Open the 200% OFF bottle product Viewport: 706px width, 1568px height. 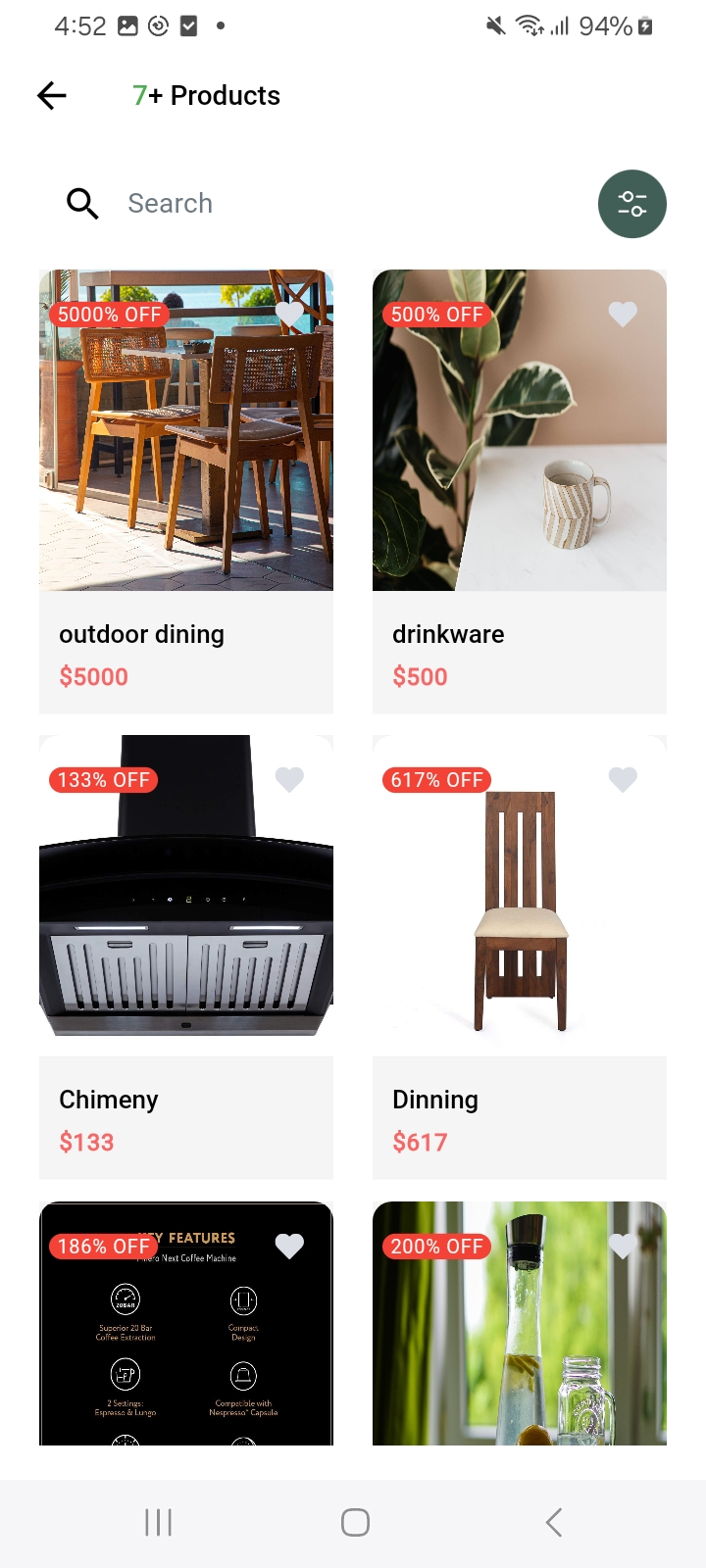[x=520, y=1352]
